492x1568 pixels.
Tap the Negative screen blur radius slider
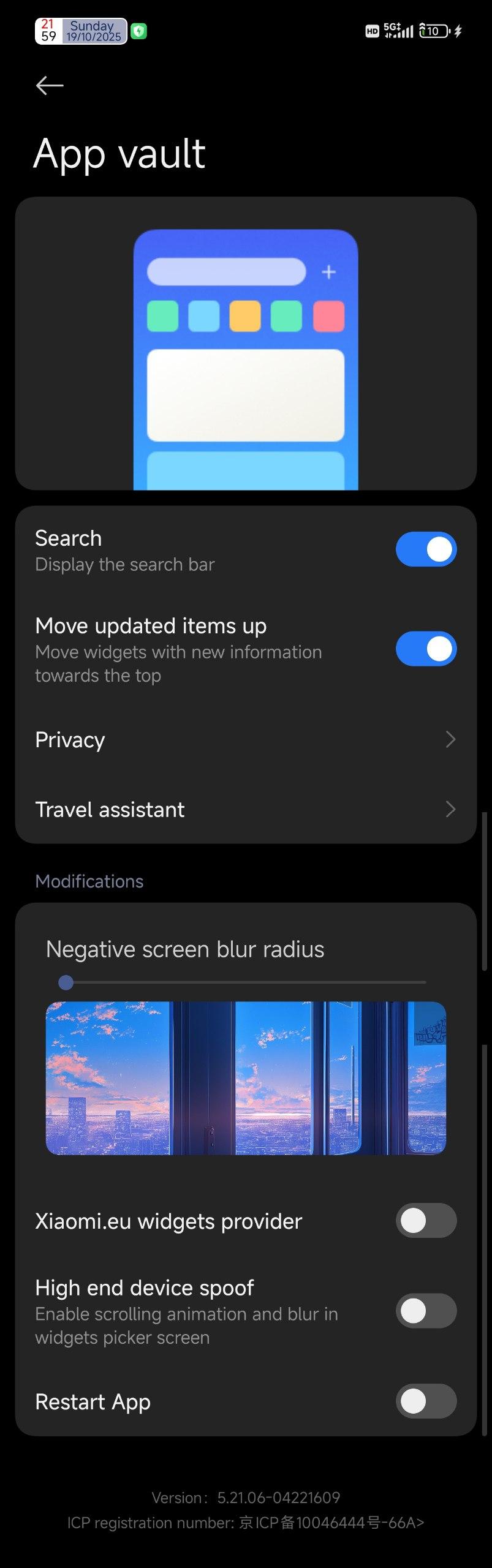point(245,982)
